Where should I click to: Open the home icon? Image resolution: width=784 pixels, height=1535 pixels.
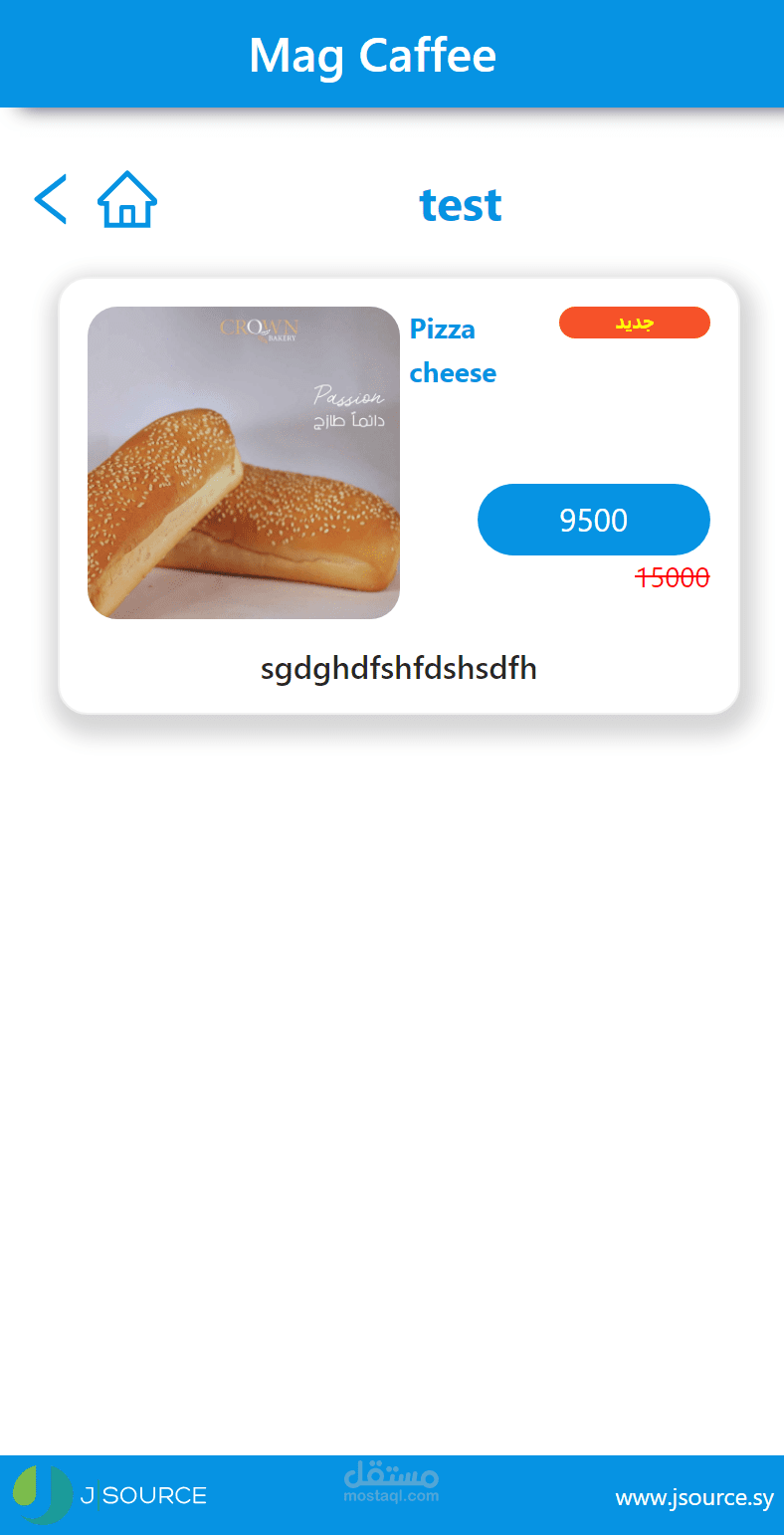127,200
